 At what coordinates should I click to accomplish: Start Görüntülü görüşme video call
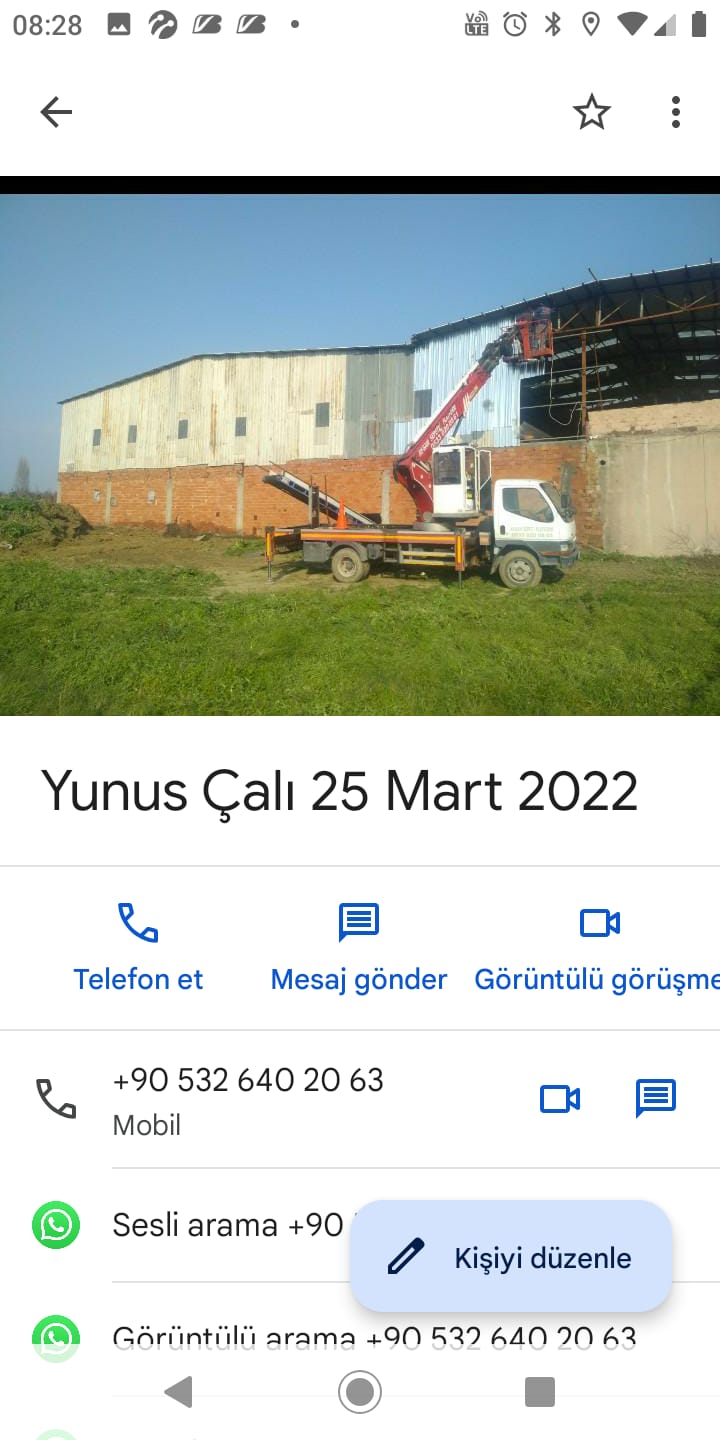[600, 947]
